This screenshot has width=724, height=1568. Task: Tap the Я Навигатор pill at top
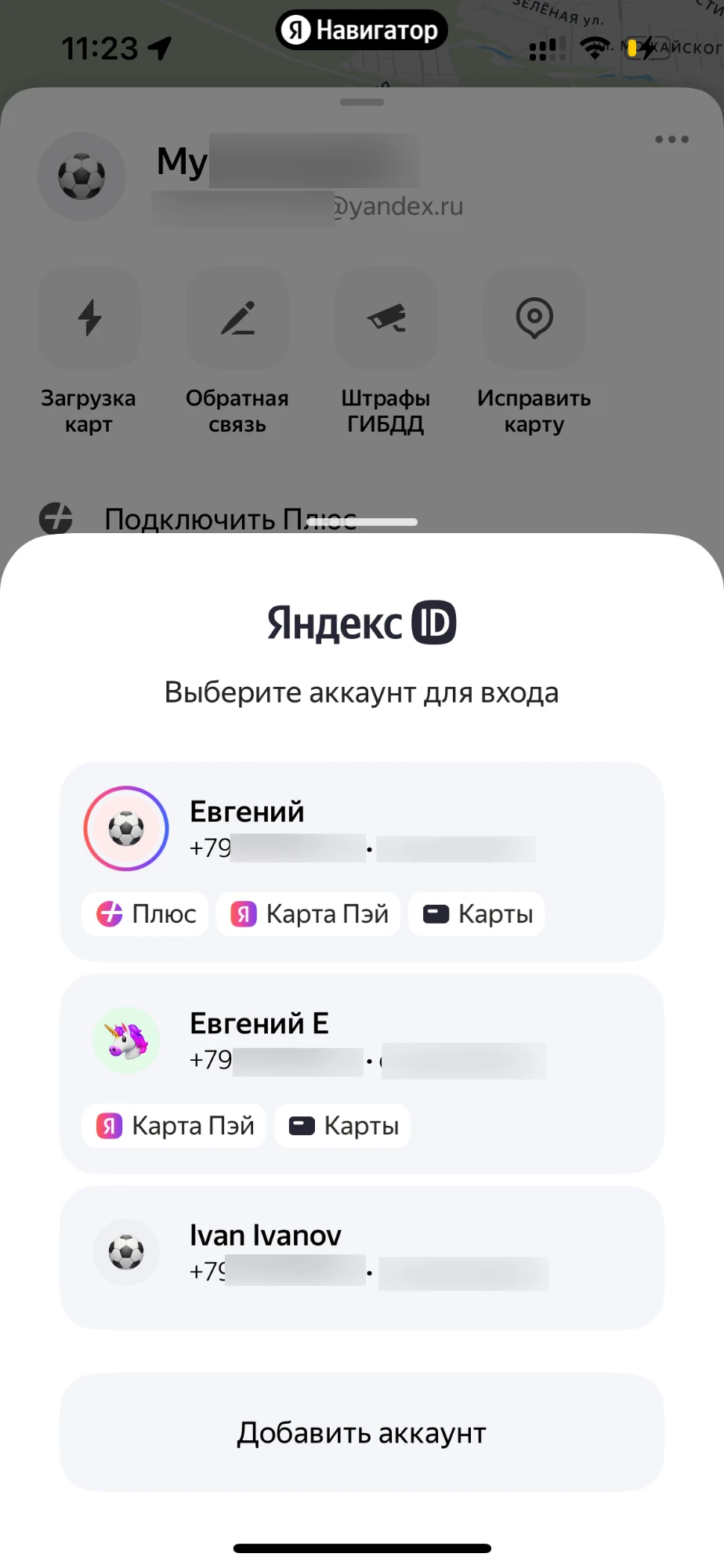362,29
